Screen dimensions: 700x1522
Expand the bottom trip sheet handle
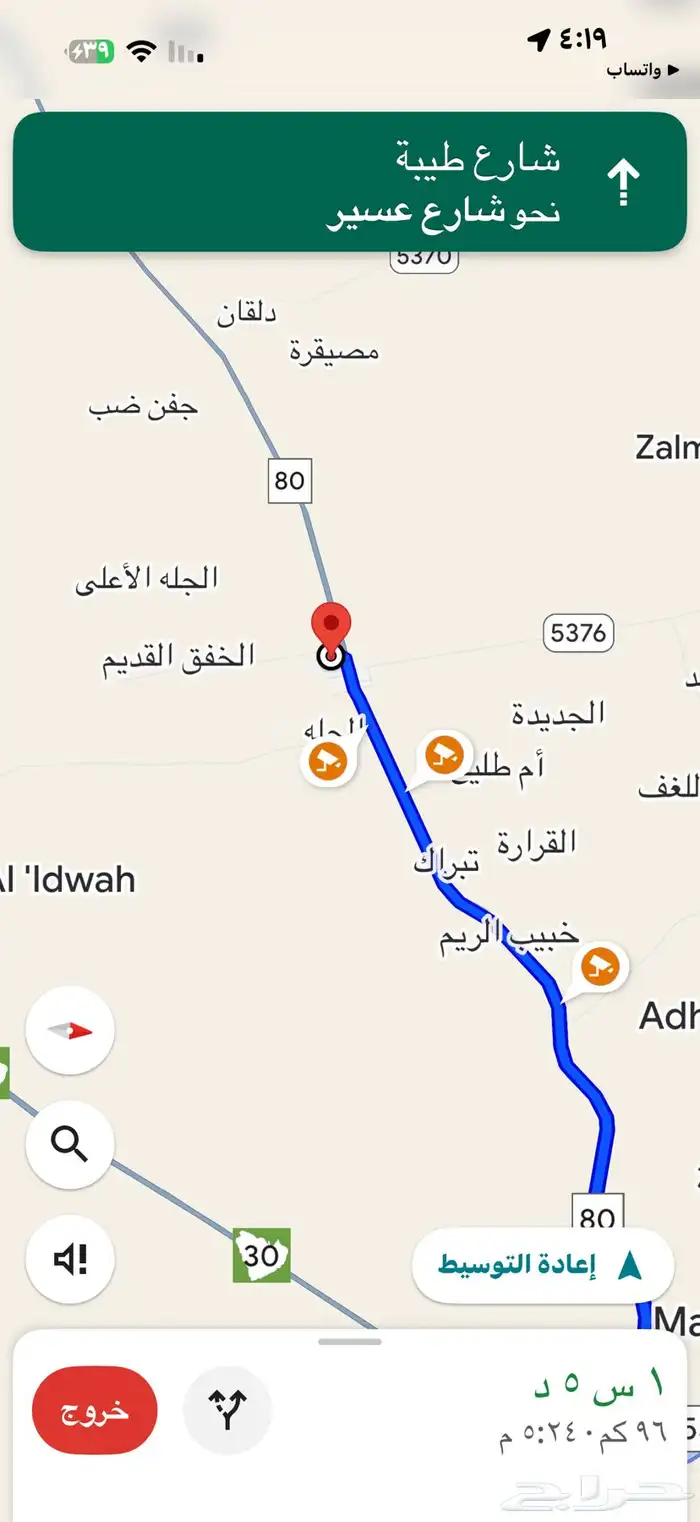coord(350,1341)
